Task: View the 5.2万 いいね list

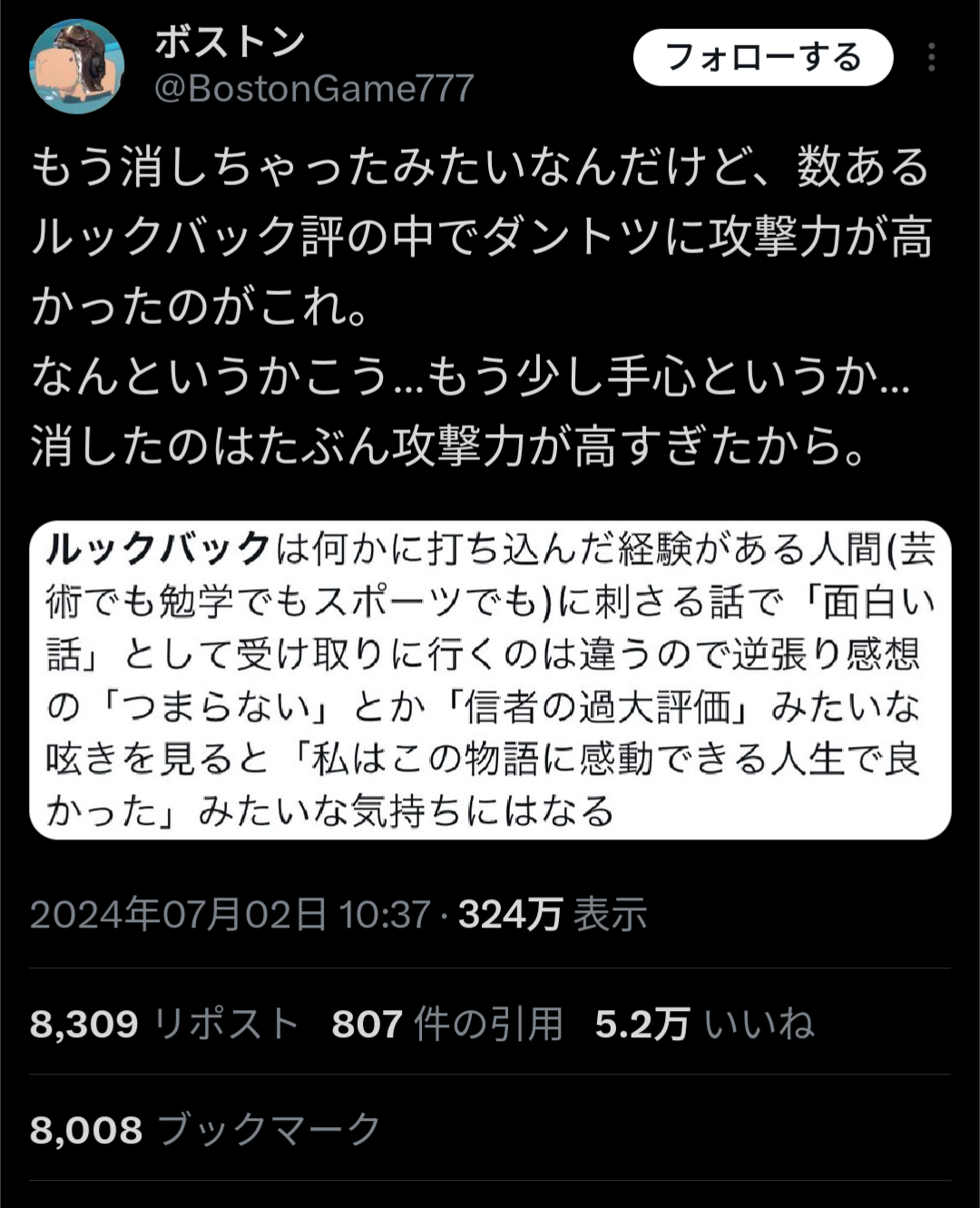Action: (704, 1024)
